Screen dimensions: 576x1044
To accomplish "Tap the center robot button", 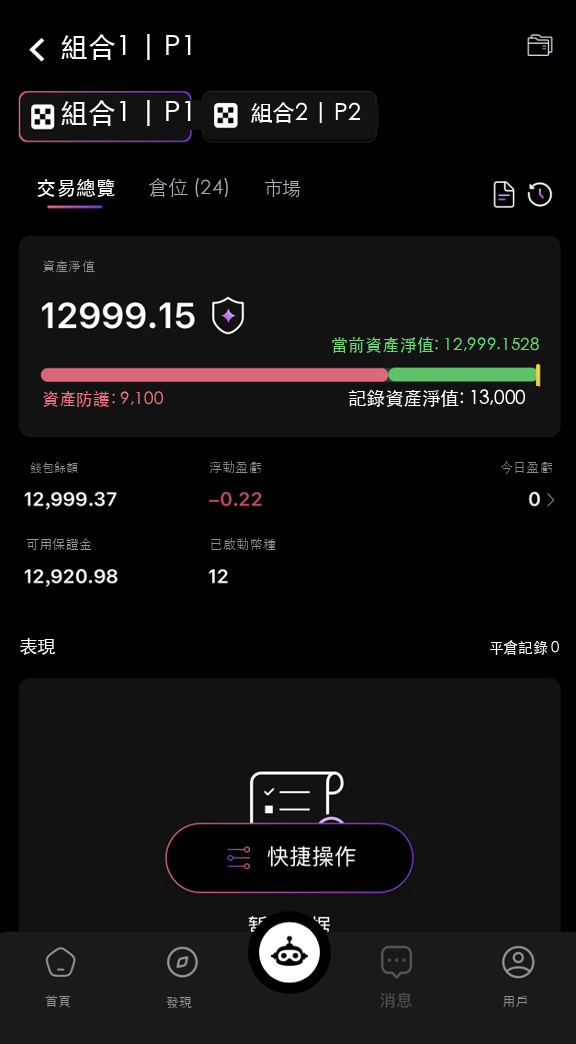I will tap(289, 953).
